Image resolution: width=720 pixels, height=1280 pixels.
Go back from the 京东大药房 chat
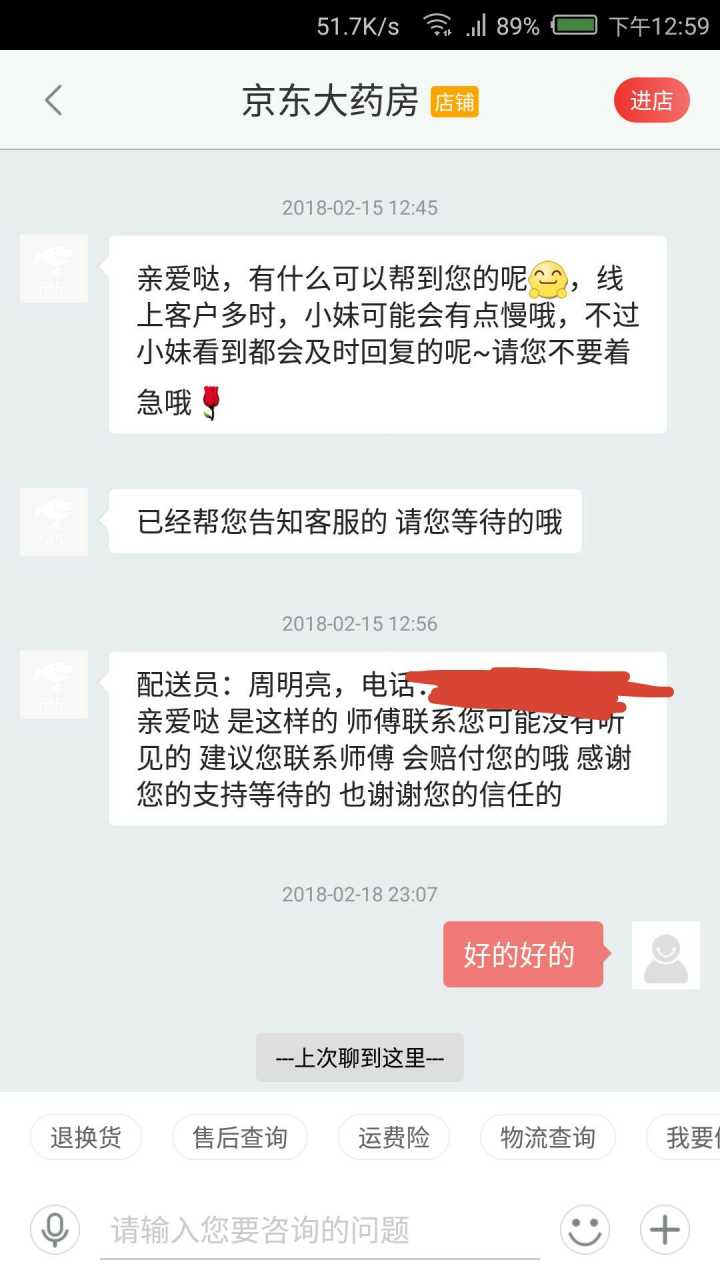[x=54, y=100]
